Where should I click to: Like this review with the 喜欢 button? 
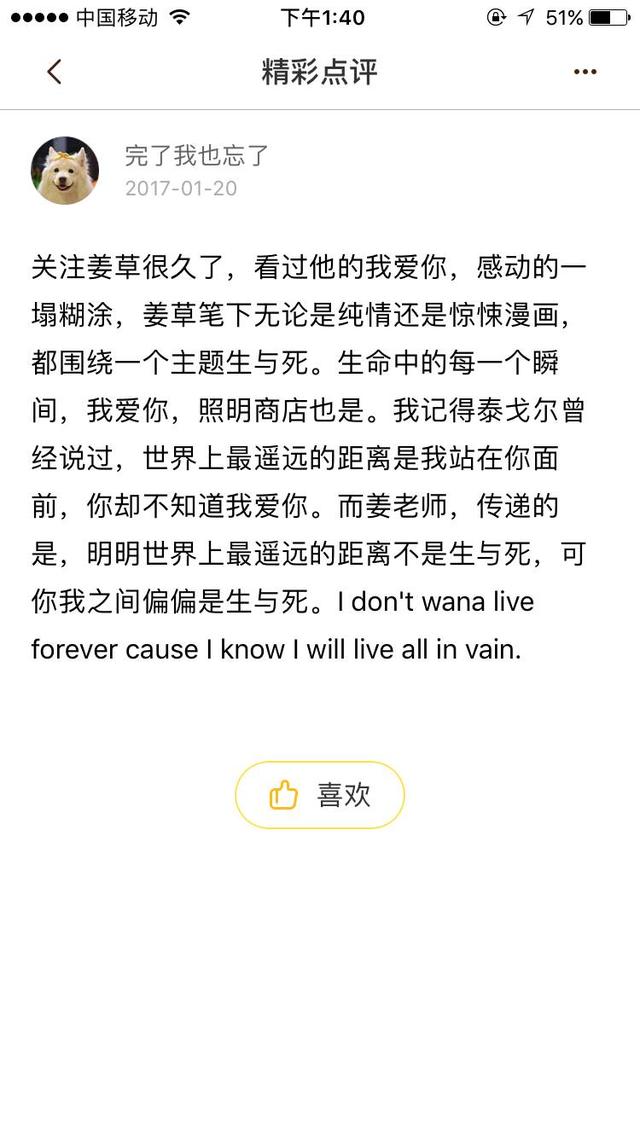coord(319,795)
